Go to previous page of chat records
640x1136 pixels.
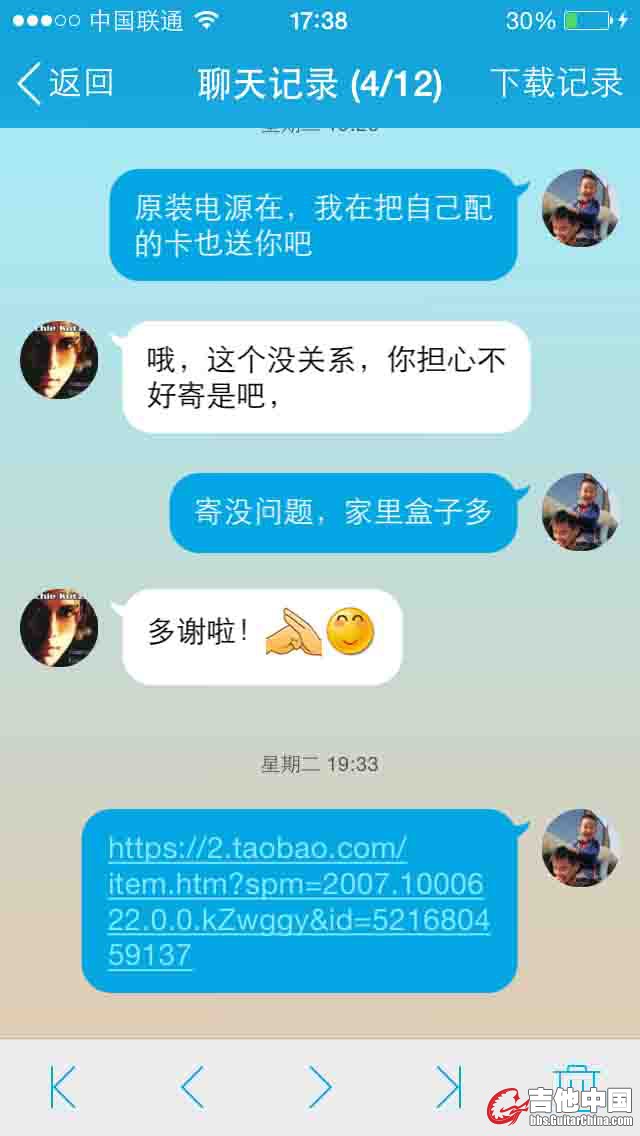[x=192, y=1087]
